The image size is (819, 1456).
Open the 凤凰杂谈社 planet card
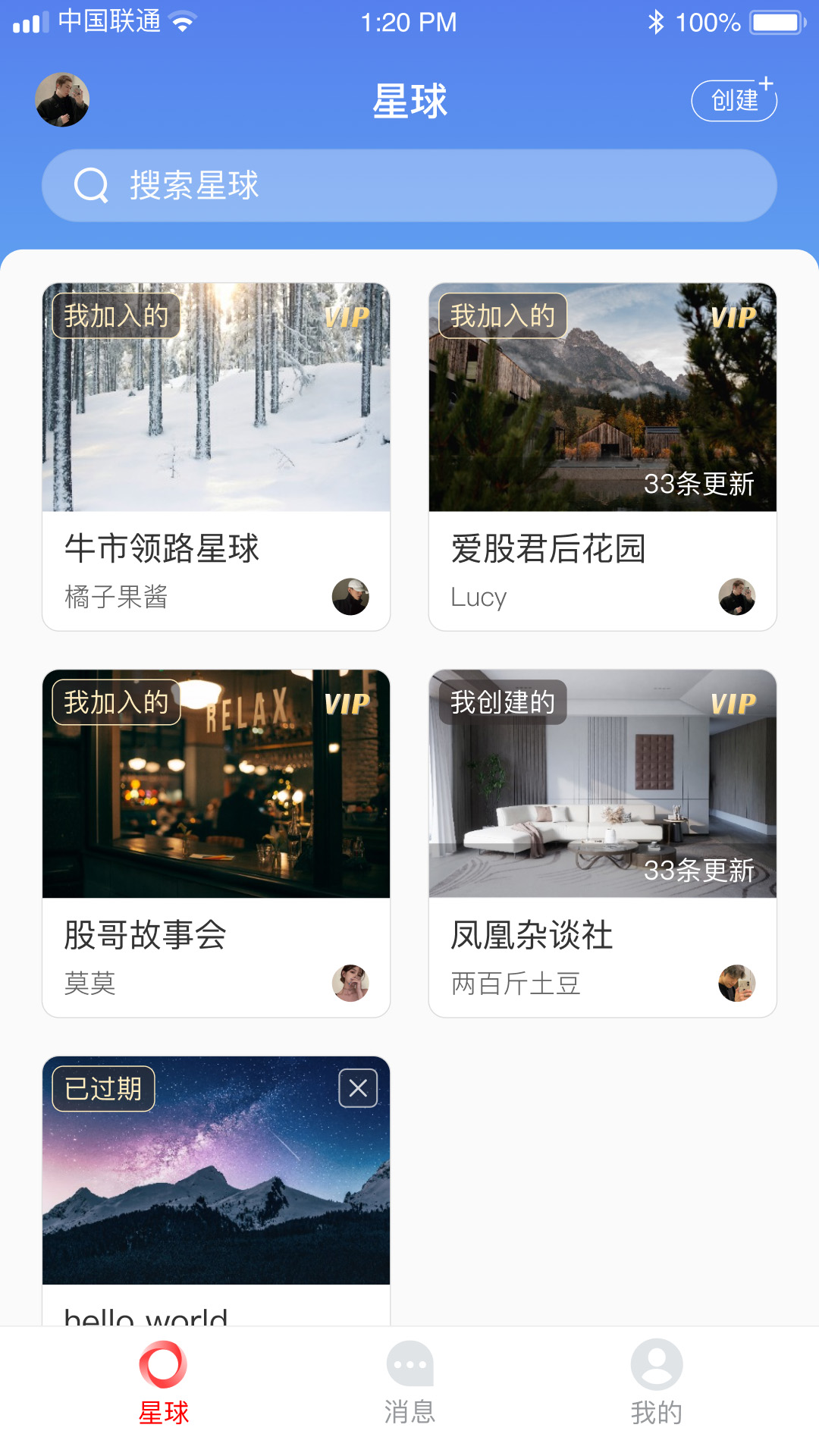603,842
